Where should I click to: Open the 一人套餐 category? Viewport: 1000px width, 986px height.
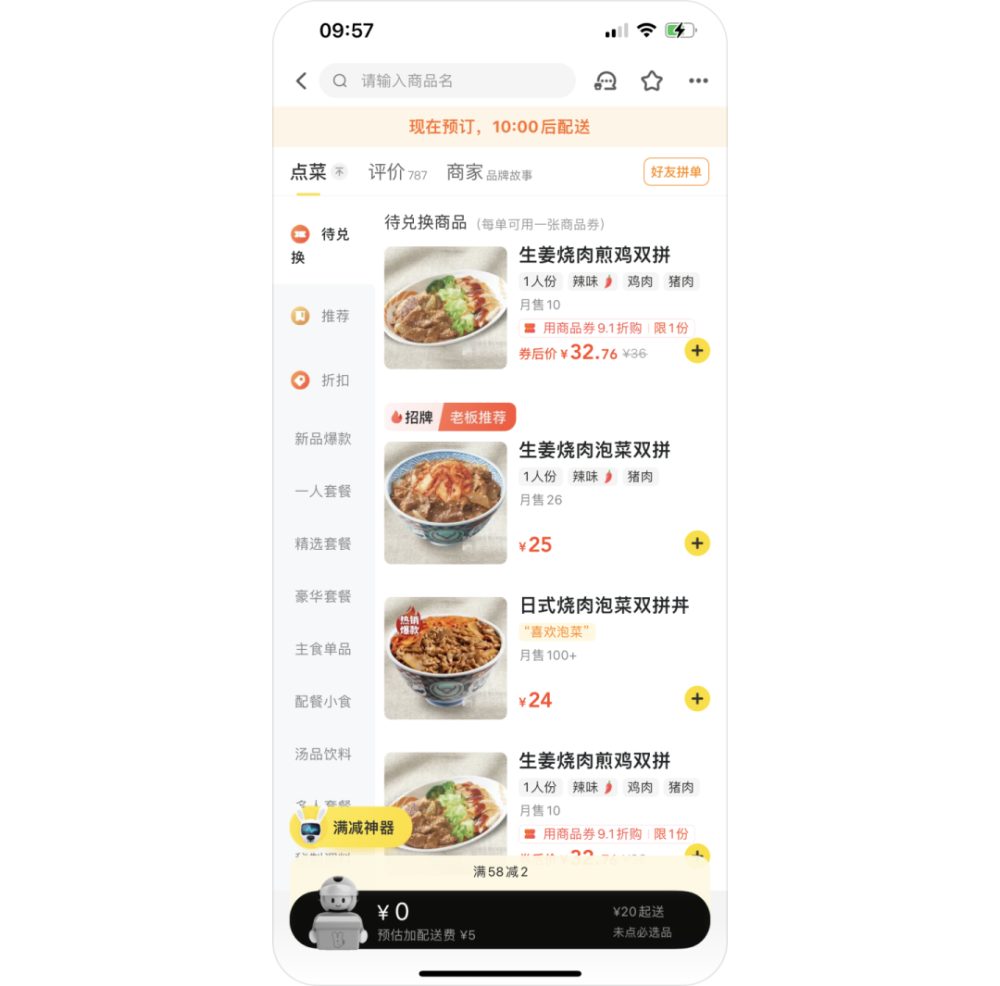point(323,491)
